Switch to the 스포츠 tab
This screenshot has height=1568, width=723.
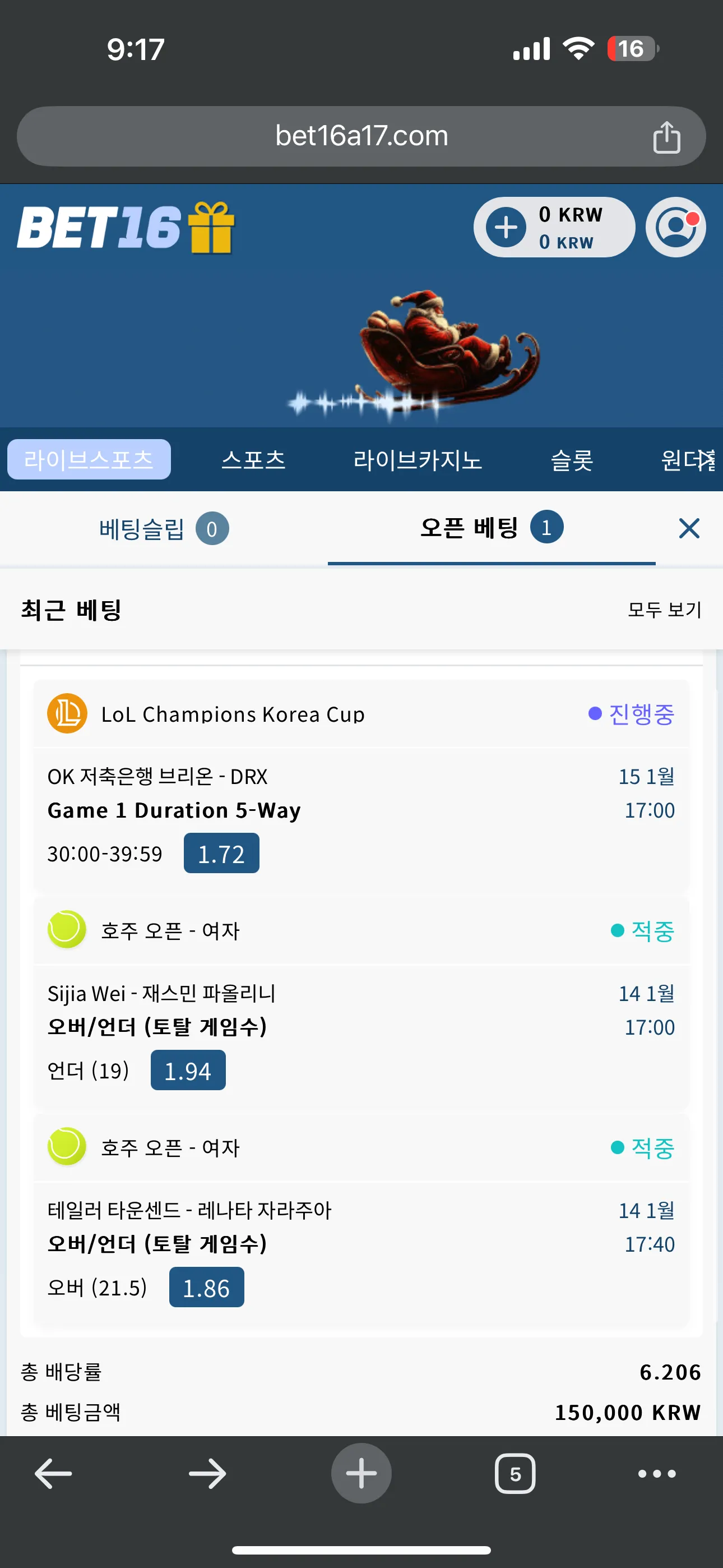pyautogui.click(x=253, y=459)
